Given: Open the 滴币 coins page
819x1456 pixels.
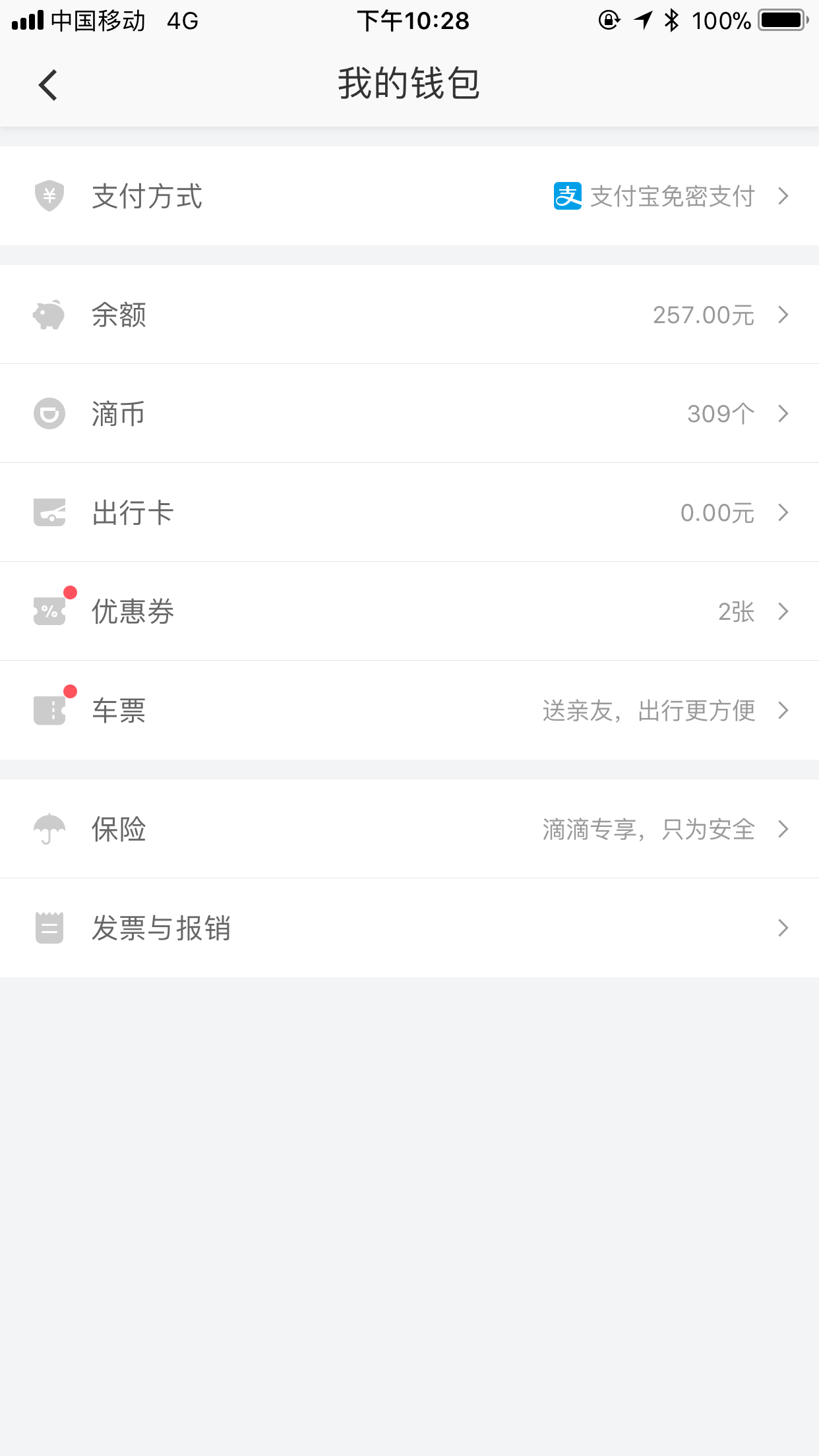Looking at the screenshot, I should pyautogui.click(x=409, y=413).
